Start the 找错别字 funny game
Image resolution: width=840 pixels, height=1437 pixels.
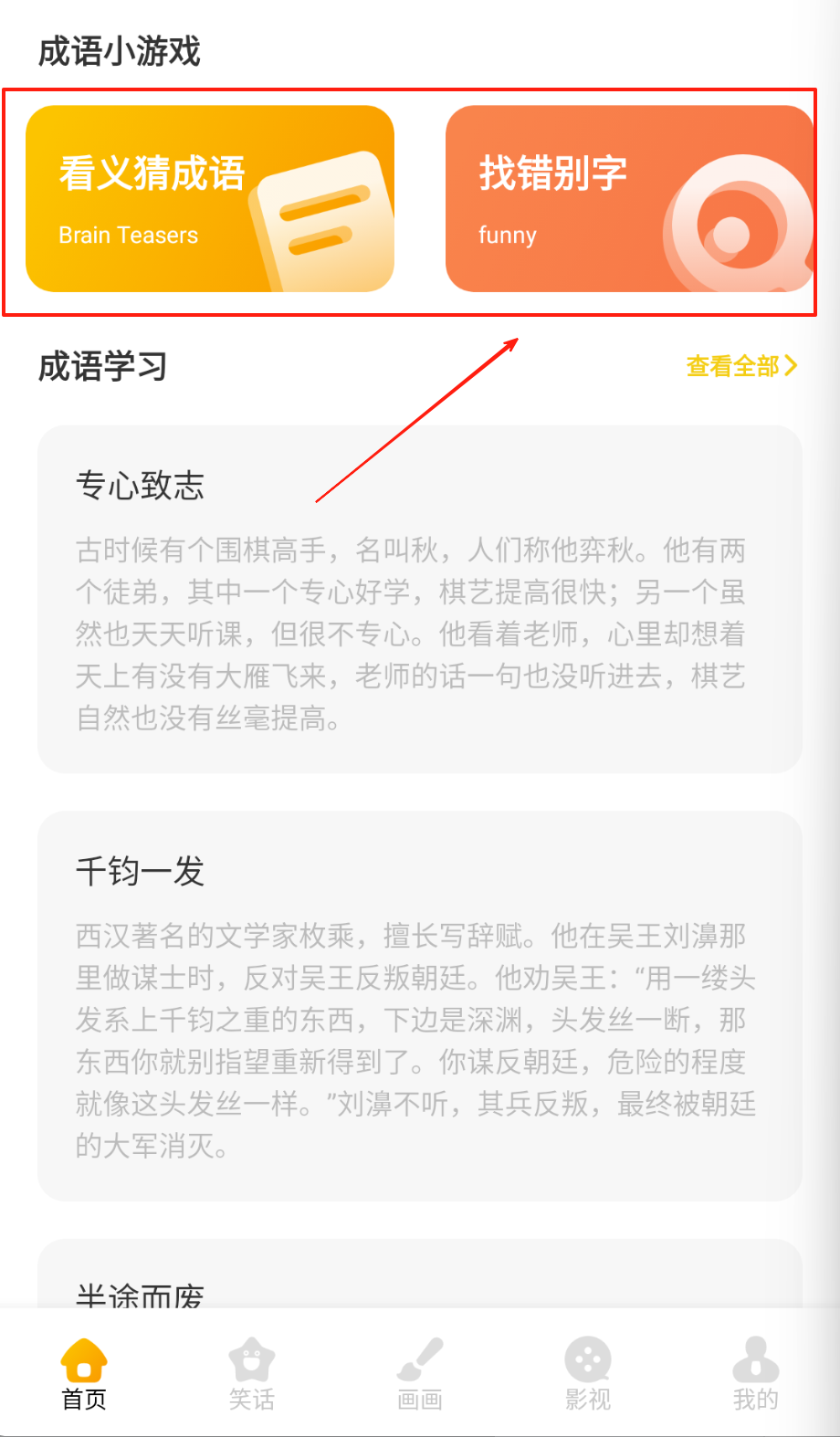coord(628,199)
